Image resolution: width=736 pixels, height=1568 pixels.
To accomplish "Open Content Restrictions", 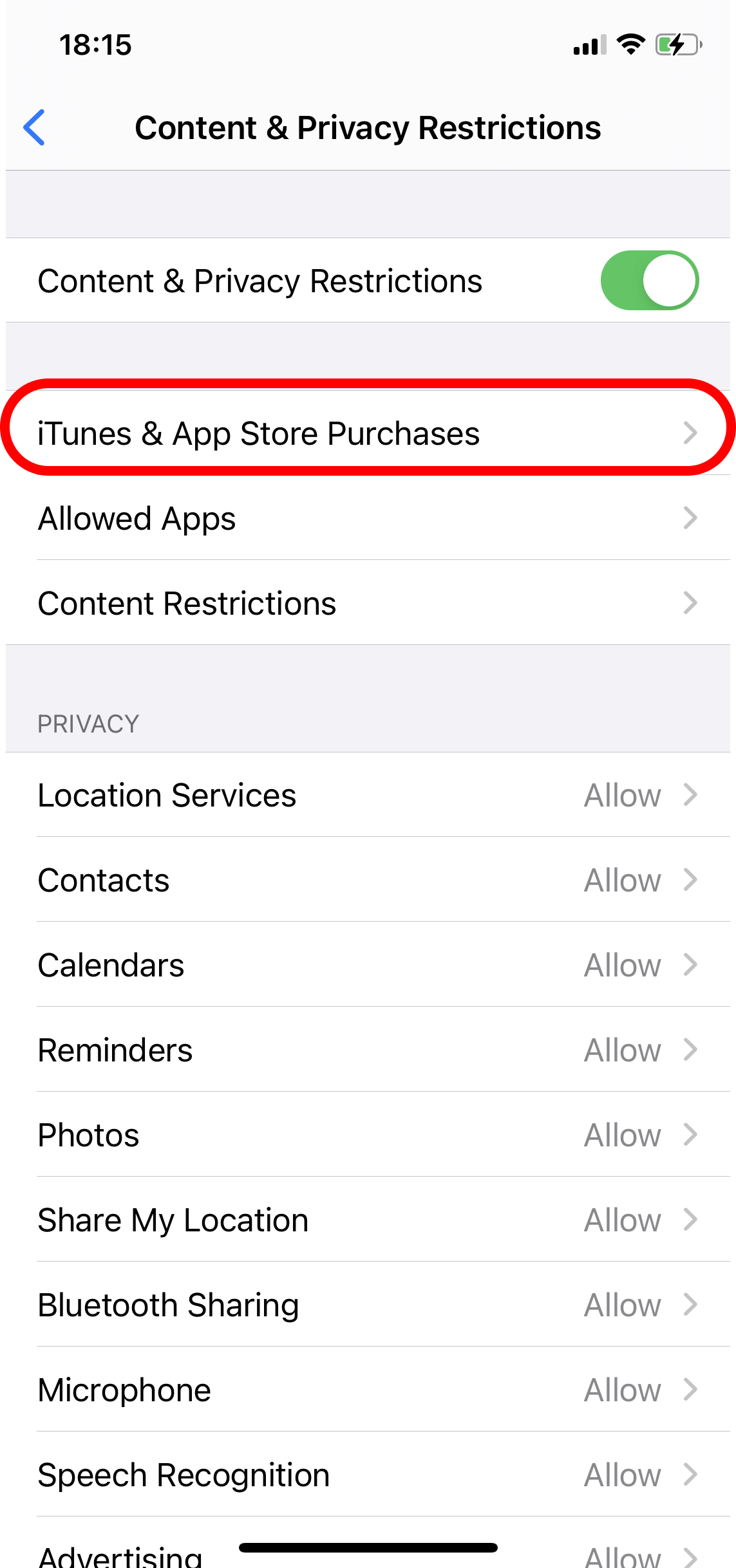I will 367,603.
